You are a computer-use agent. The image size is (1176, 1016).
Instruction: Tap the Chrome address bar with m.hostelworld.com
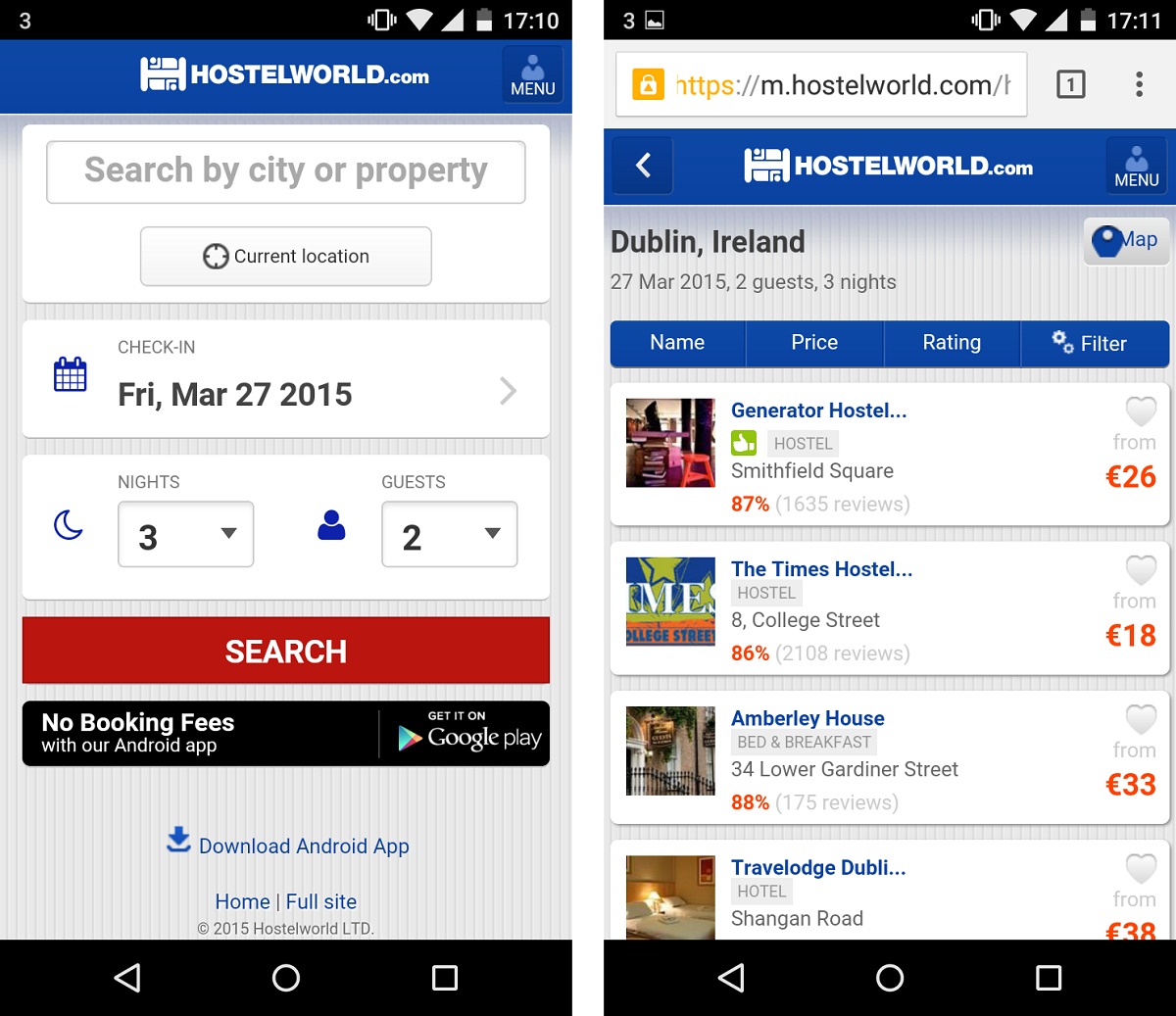coord(821,85)
